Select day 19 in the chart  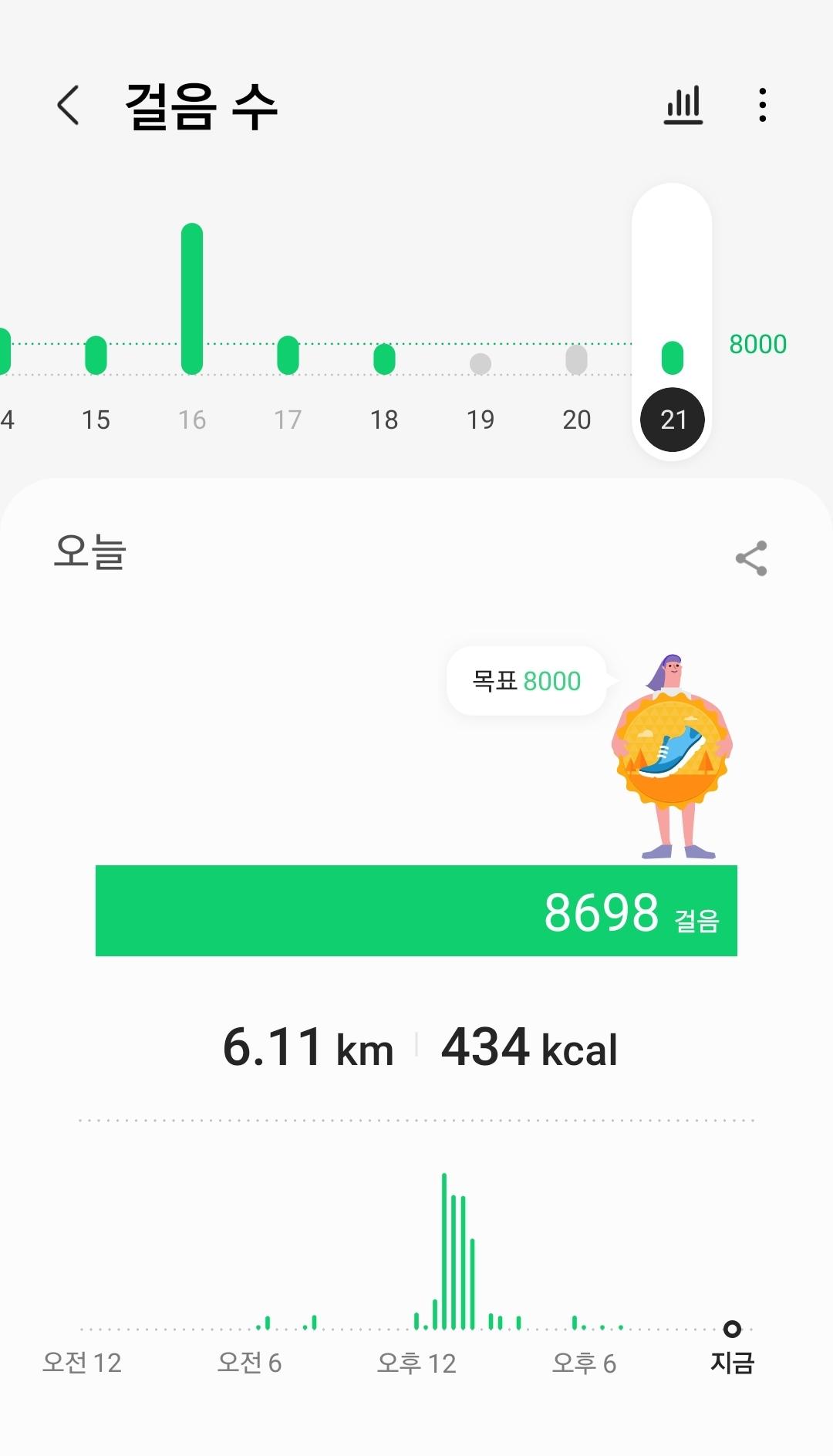tap(481, 420)
